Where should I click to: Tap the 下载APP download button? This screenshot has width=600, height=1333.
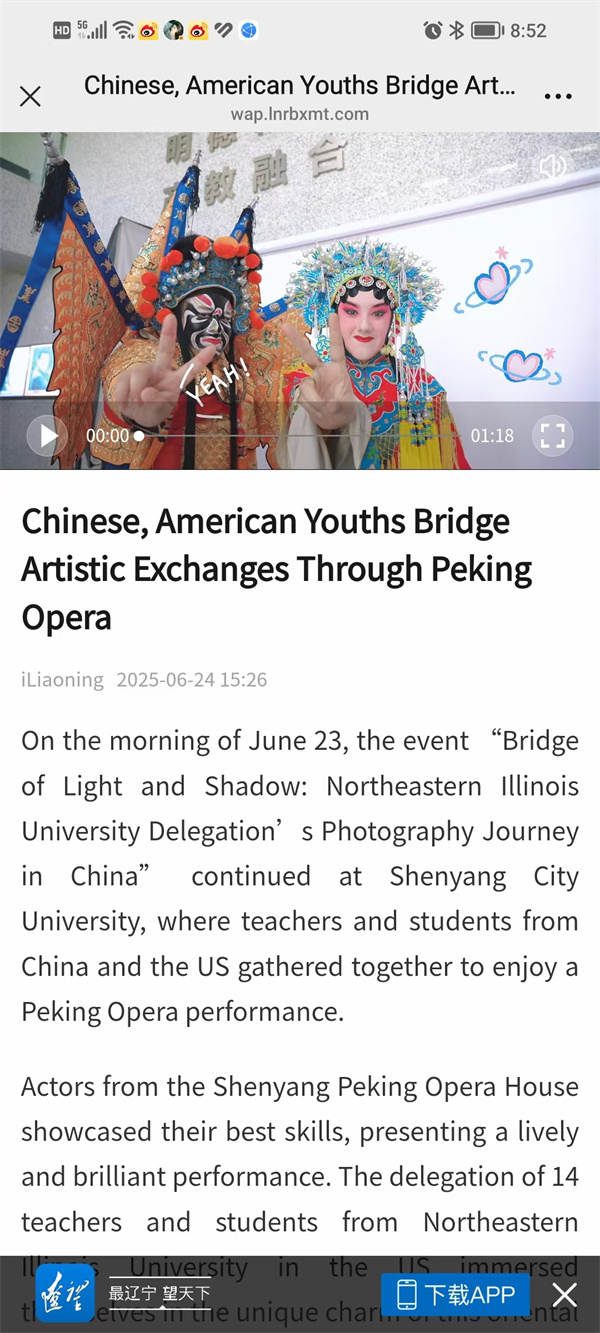point(455,1295)
